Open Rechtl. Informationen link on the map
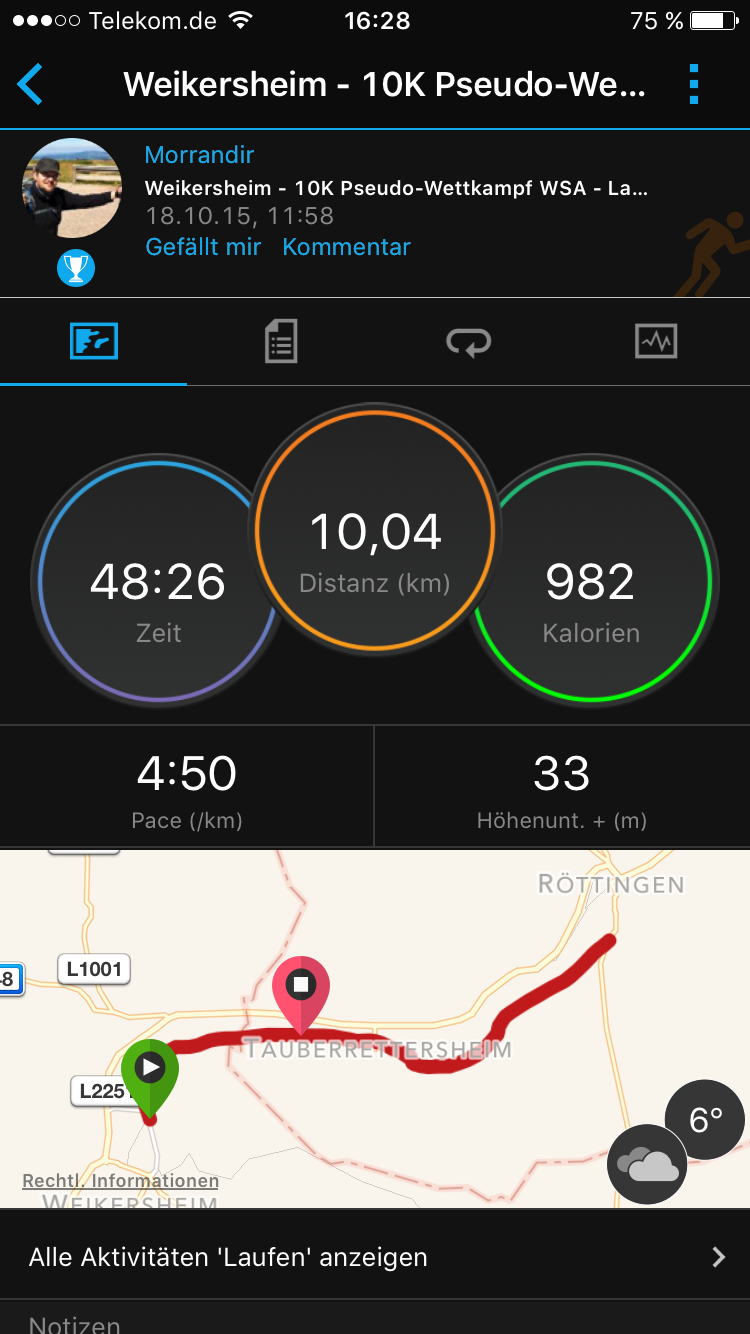750x1334 pixels. tap(120, 1181)
